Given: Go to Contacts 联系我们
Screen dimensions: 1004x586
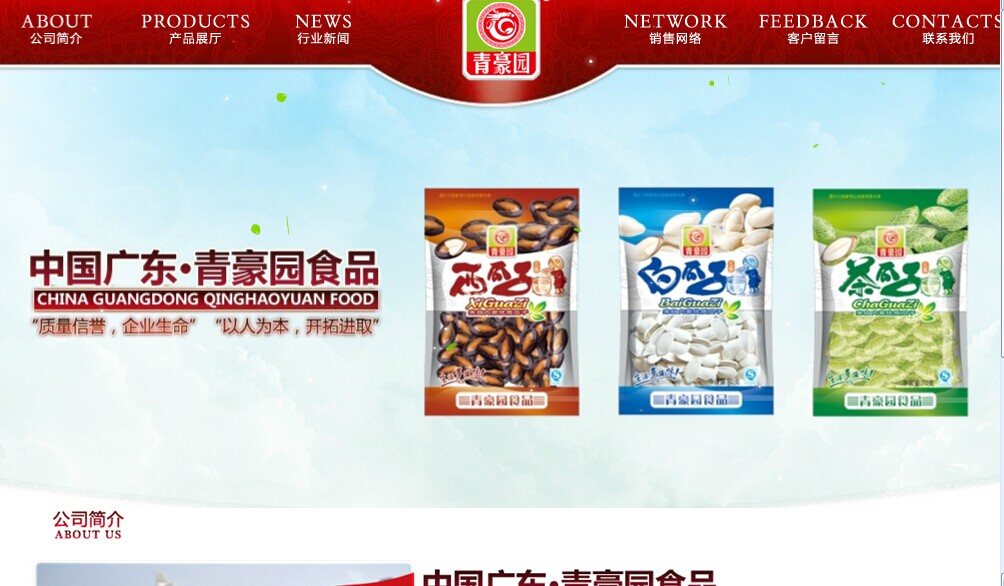Looking at the screenshot, I should 946,29.
